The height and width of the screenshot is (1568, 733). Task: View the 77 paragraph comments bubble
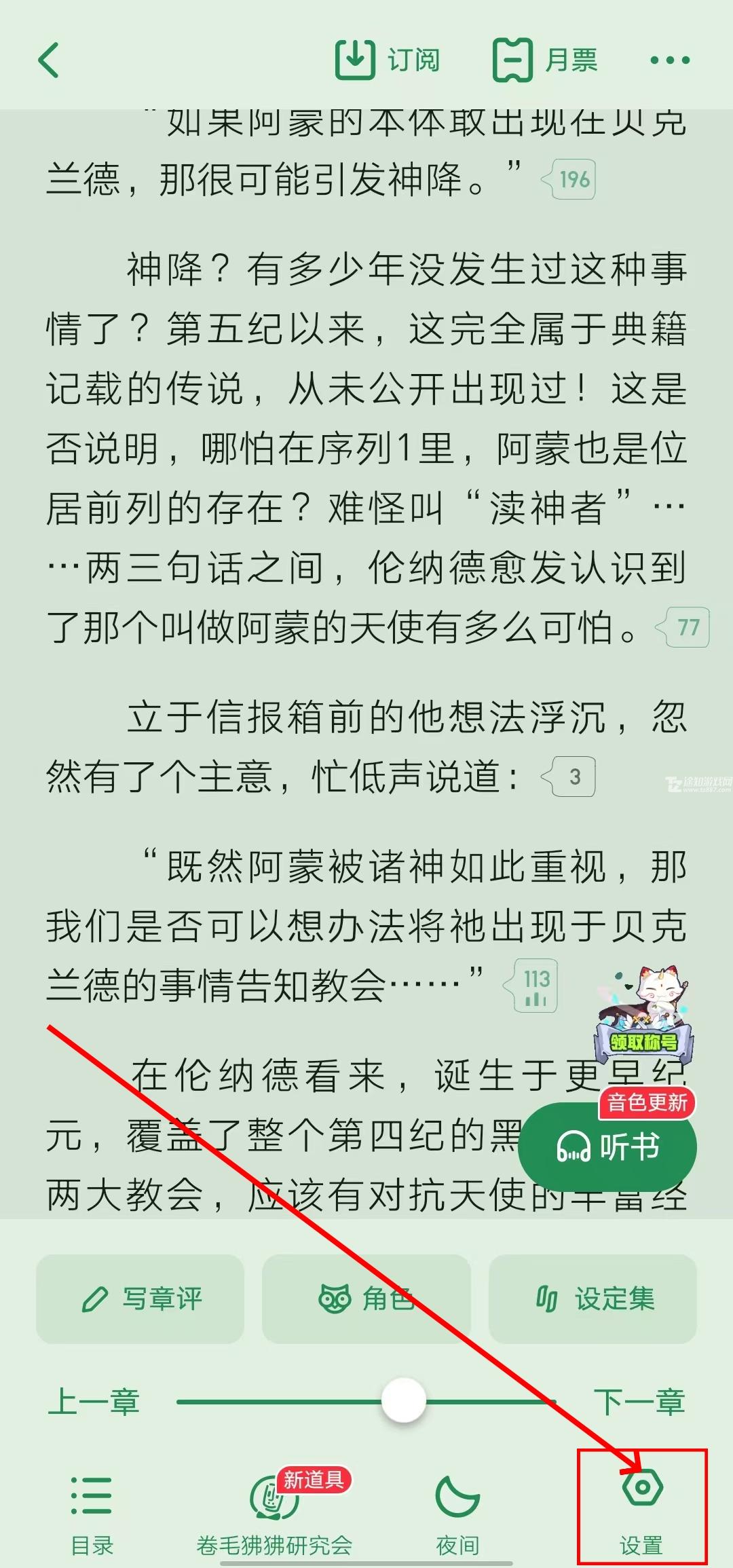coord(684,627)
